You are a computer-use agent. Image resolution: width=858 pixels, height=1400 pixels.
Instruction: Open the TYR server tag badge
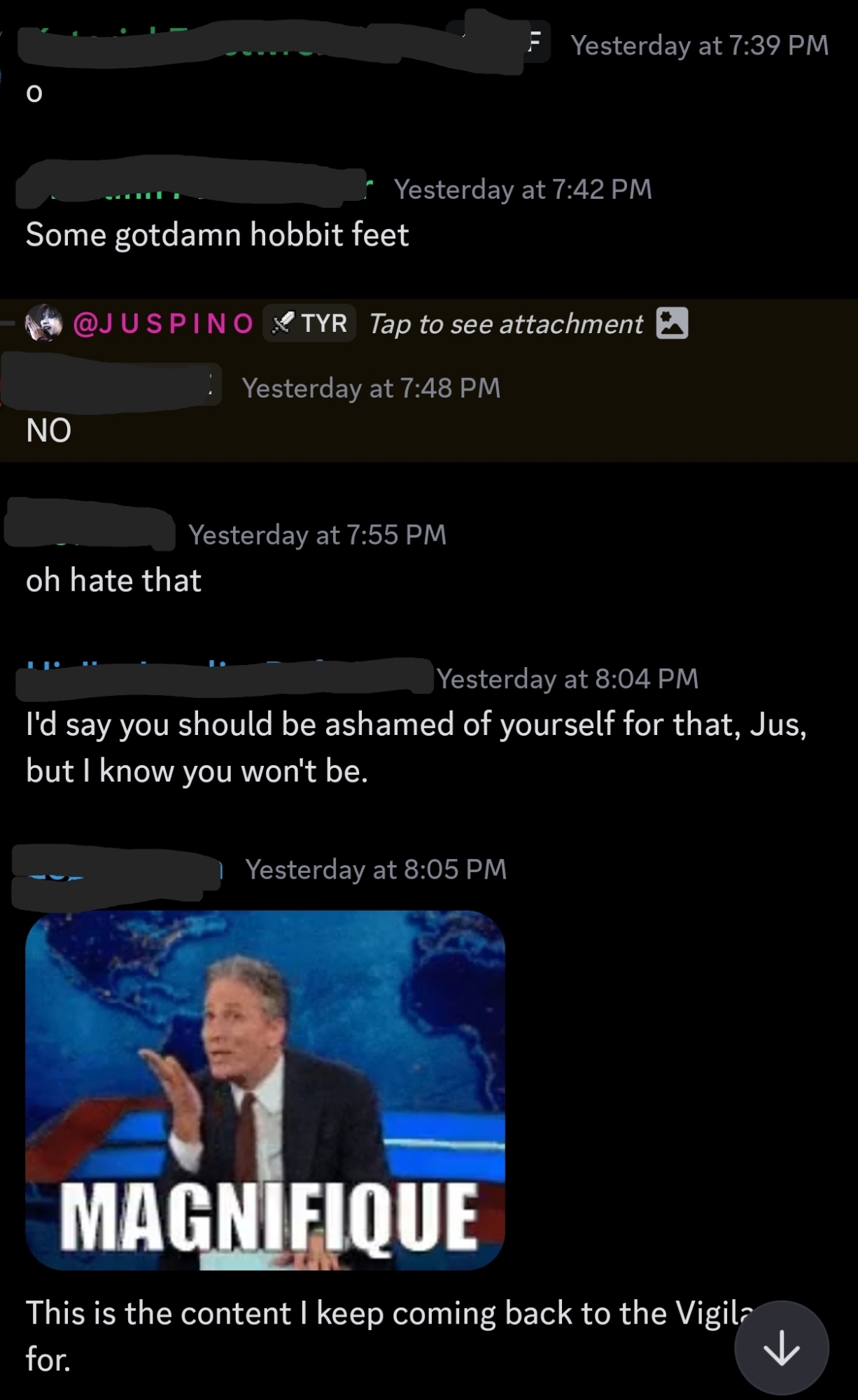click(309, 323)
